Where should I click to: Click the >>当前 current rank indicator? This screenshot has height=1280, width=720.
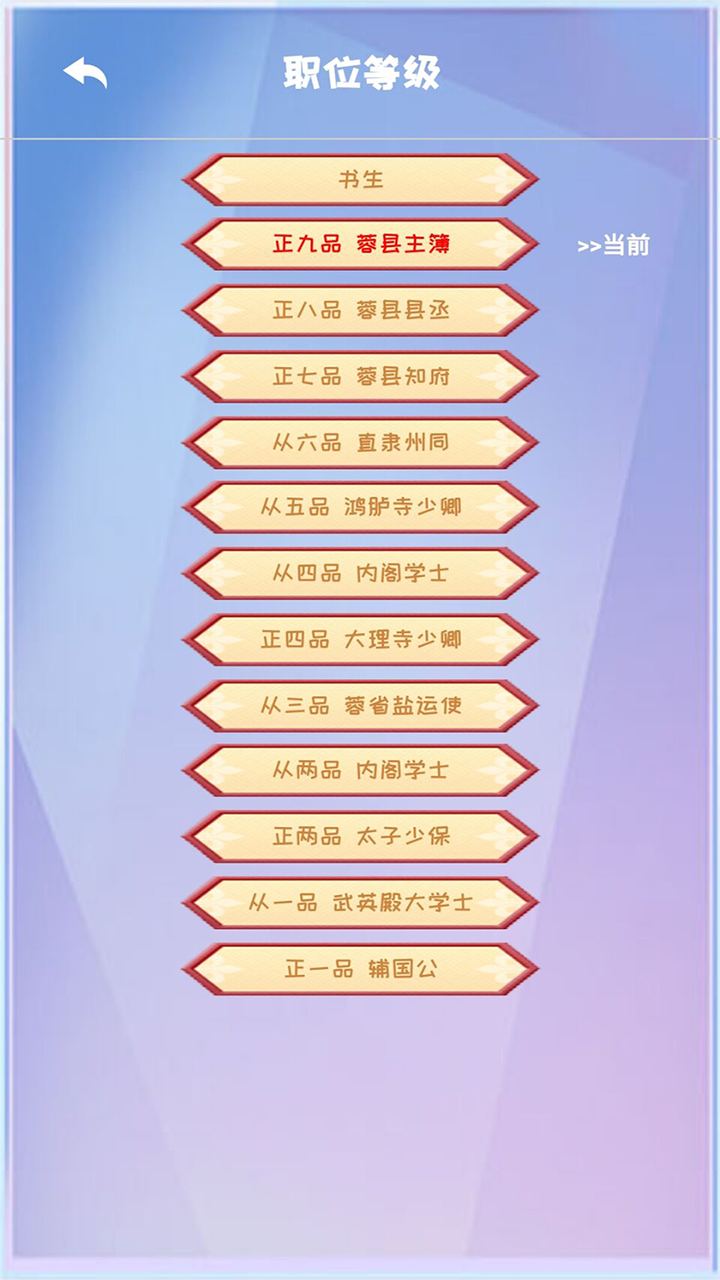tap(613, 245)
